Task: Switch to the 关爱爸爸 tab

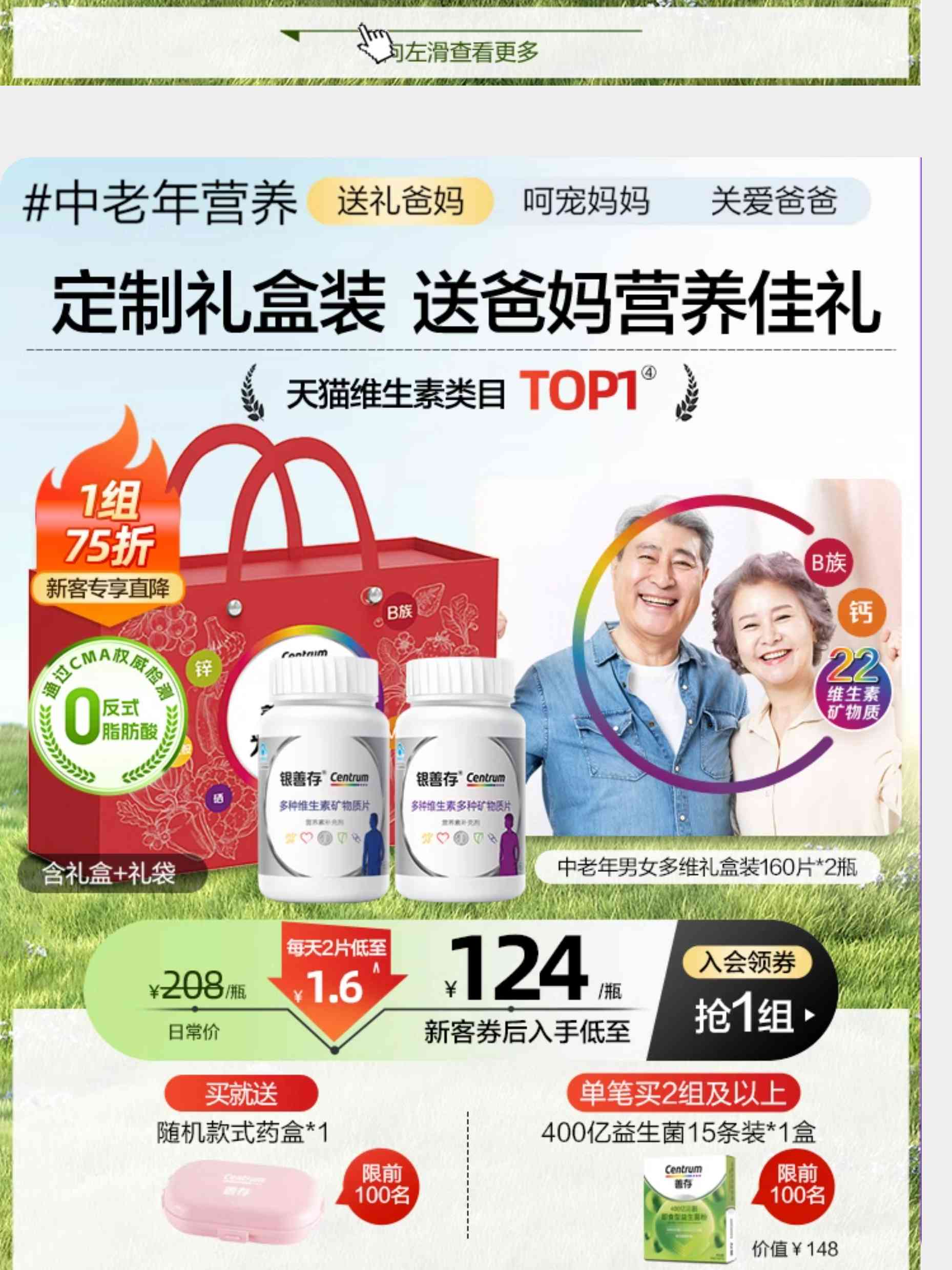Action: click(774, 201)
